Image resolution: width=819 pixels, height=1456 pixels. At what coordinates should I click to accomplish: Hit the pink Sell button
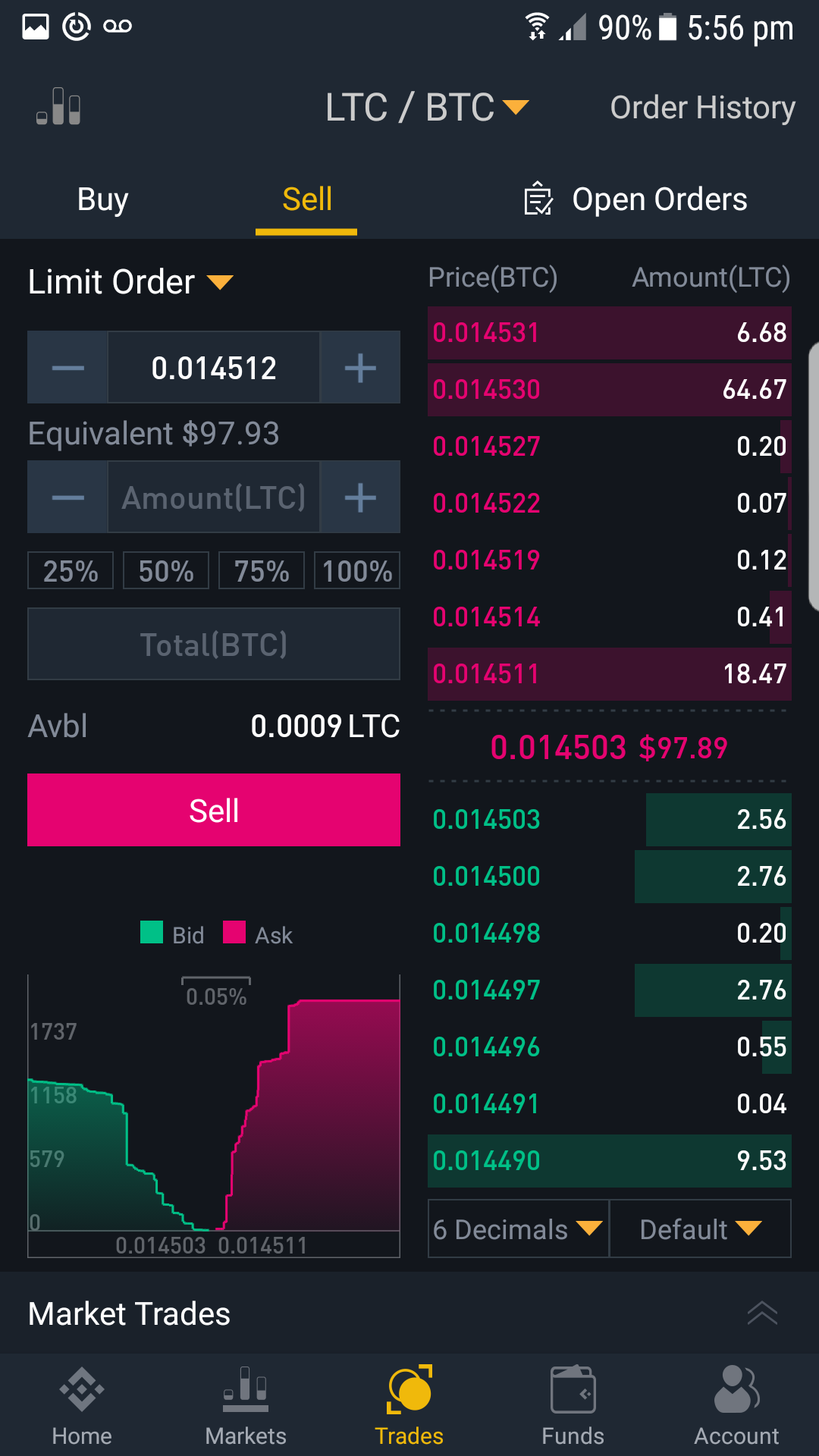(x=214, y=810)
